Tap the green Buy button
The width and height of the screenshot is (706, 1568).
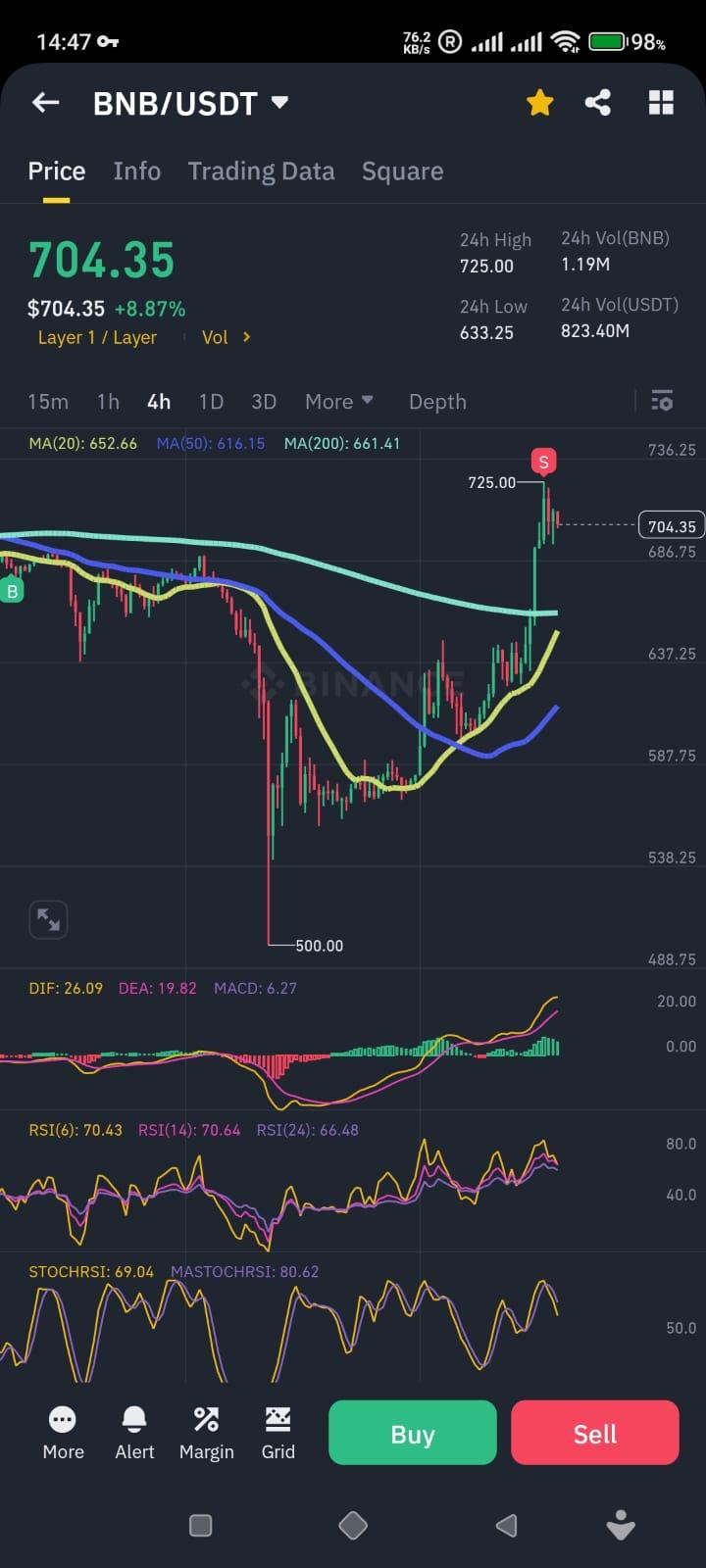[x=413, y=1433]
